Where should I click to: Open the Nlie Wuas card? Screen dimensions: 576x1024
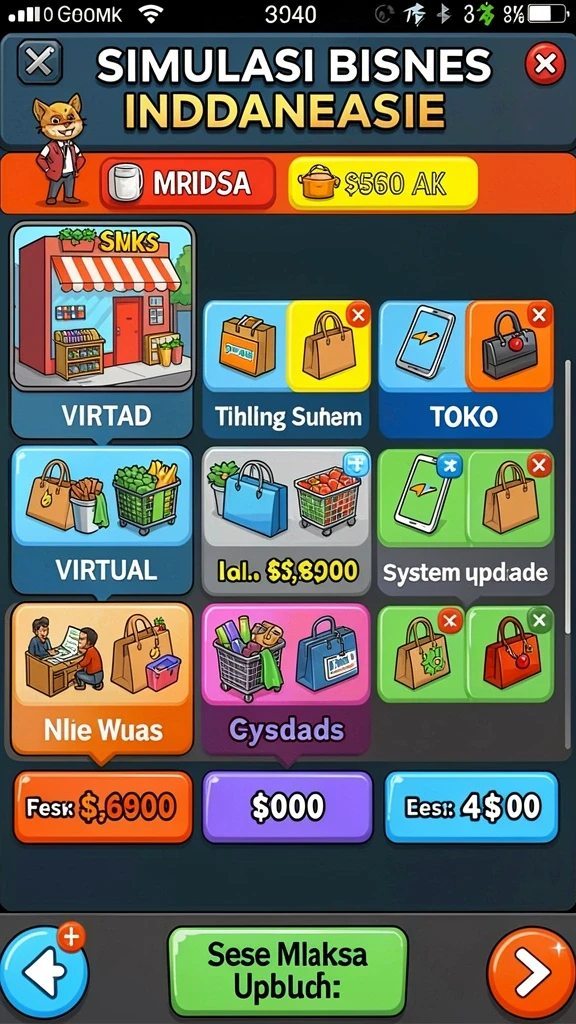(x=103, y=678)
